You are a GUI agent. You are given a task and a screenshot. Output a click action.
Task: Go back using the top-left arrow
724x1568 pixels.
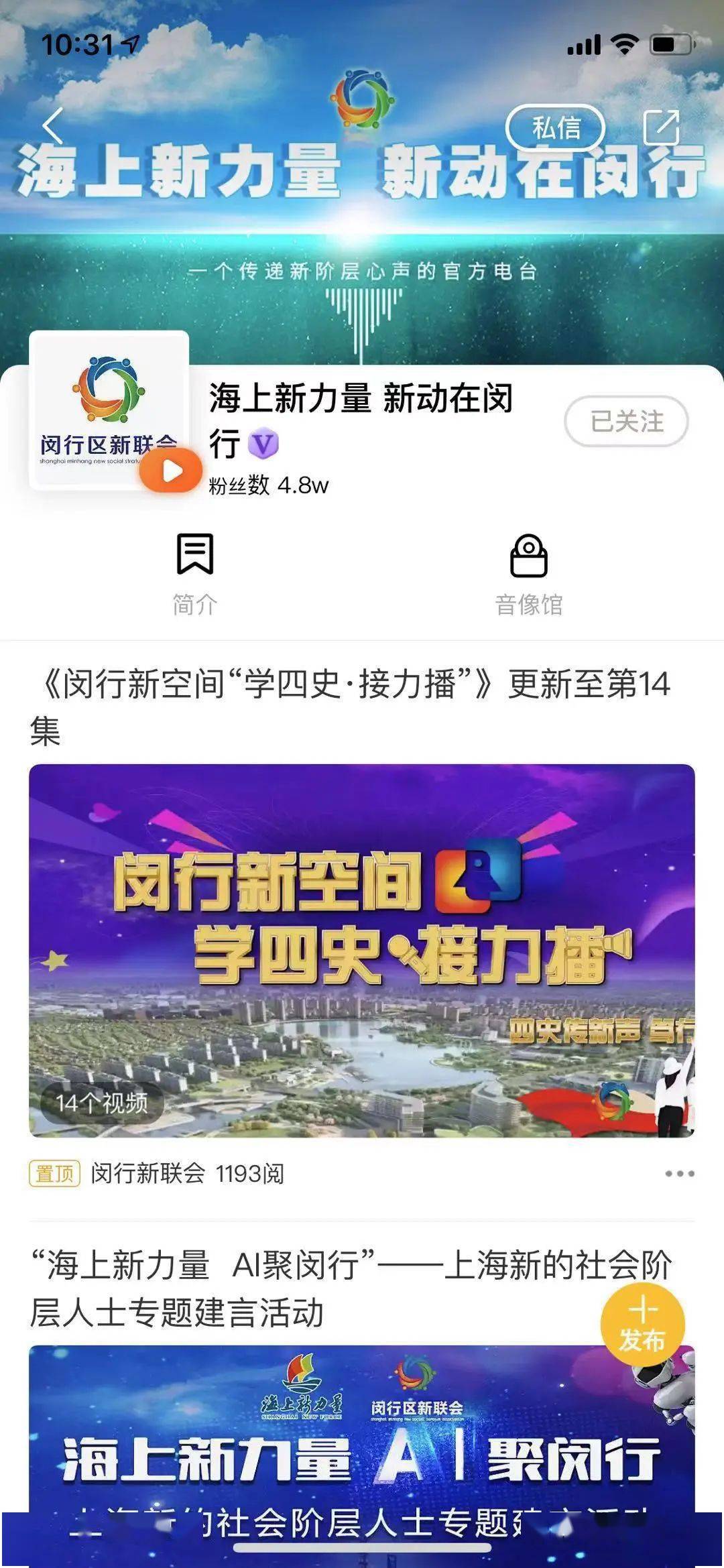(53, 125)
